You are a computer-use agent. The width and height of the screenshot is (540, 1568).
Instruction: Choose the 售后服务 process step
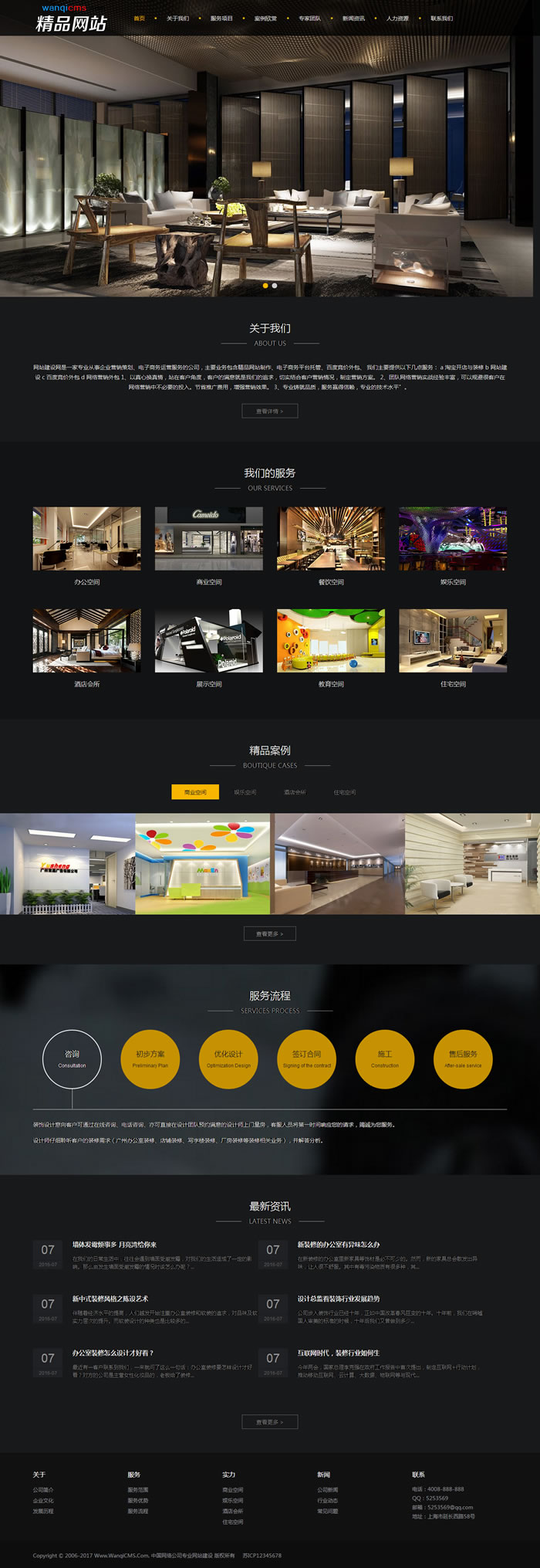tap(463, 1058)
